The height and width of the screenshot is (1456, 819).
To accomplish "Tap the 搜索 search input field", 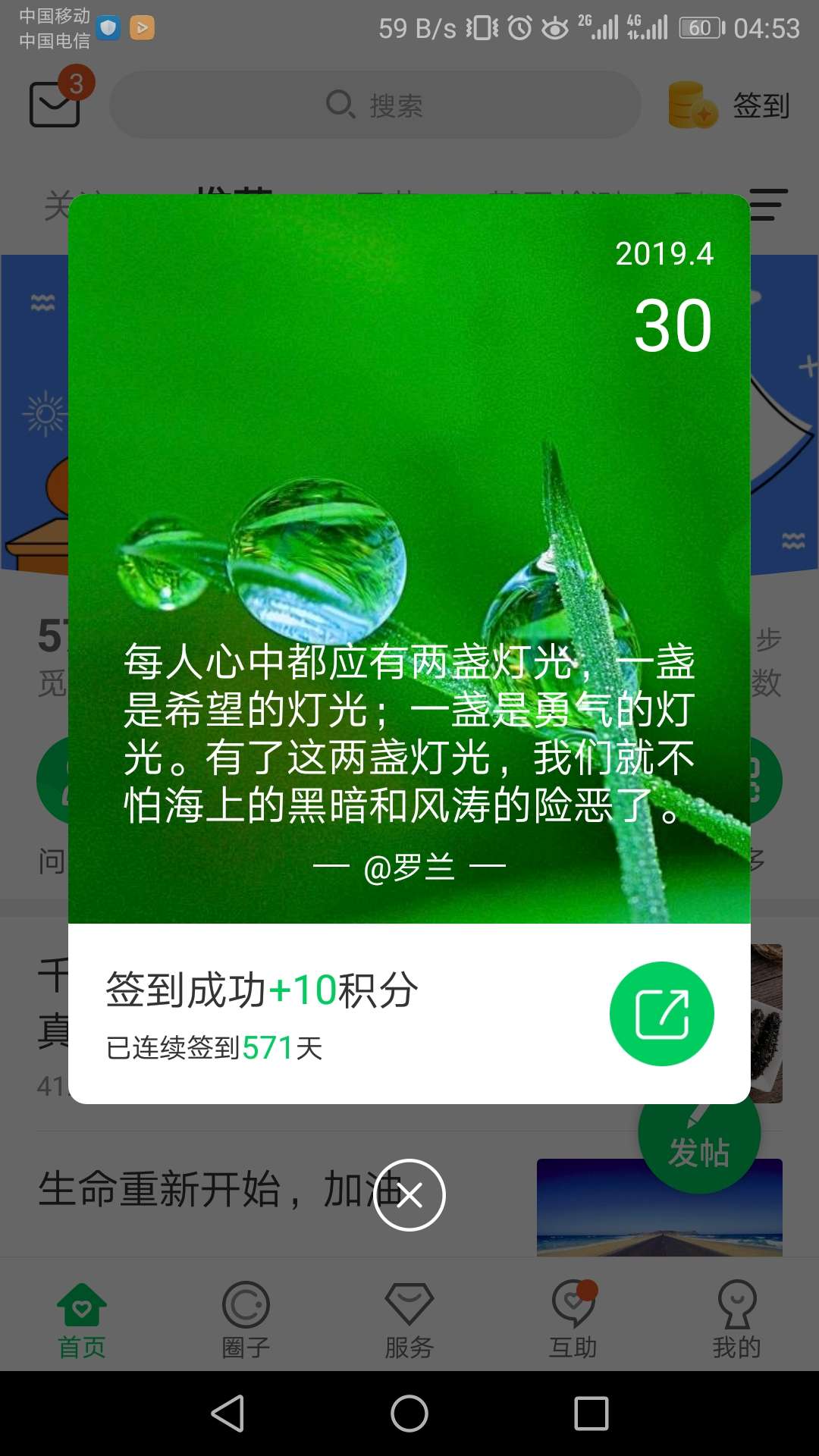I will pyautogui.click(x=394, y=105).
